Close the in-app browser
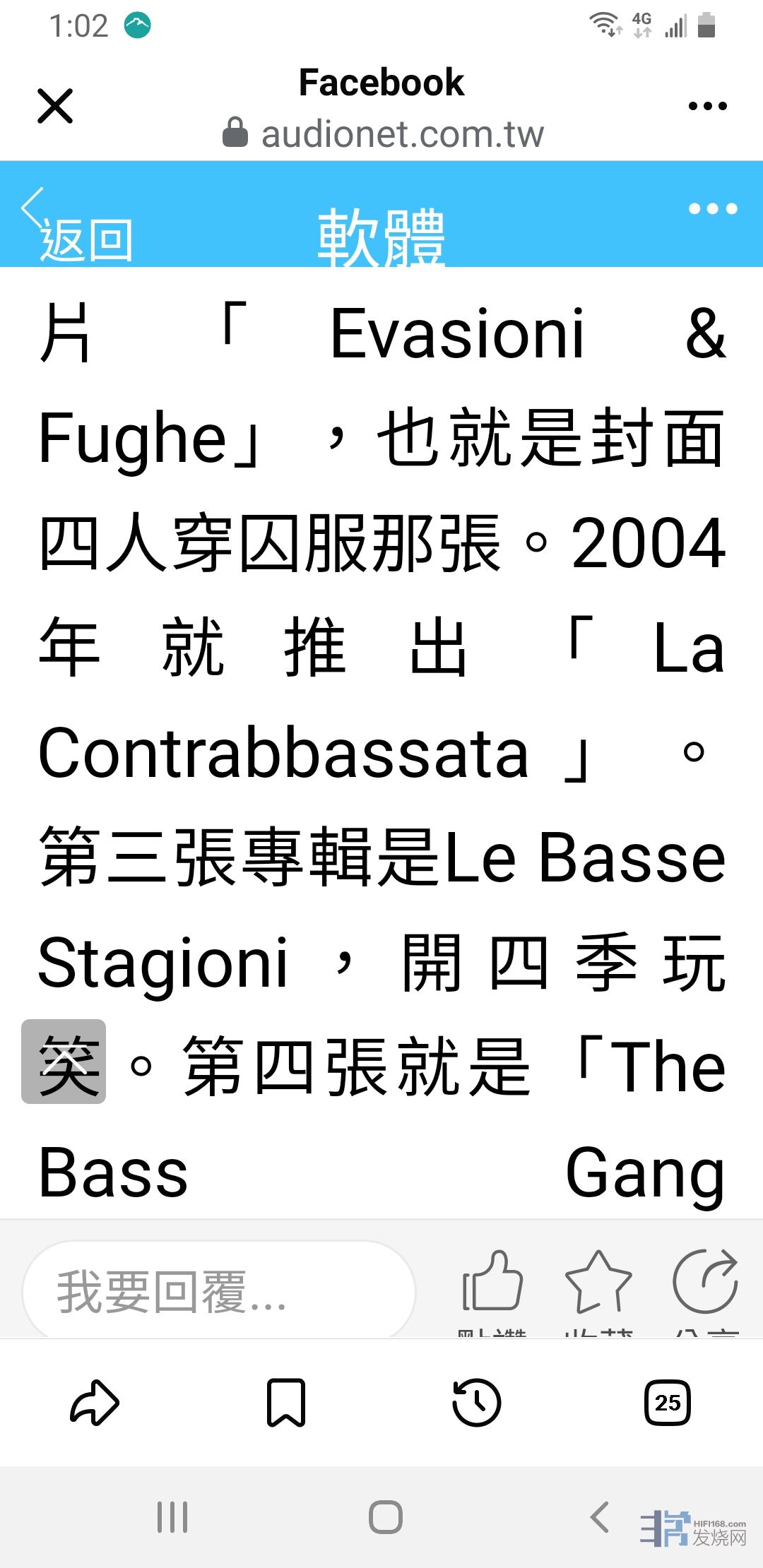The height and width of the screenshot is (1568, 763). pyautogui.click(x=55, y=106)
